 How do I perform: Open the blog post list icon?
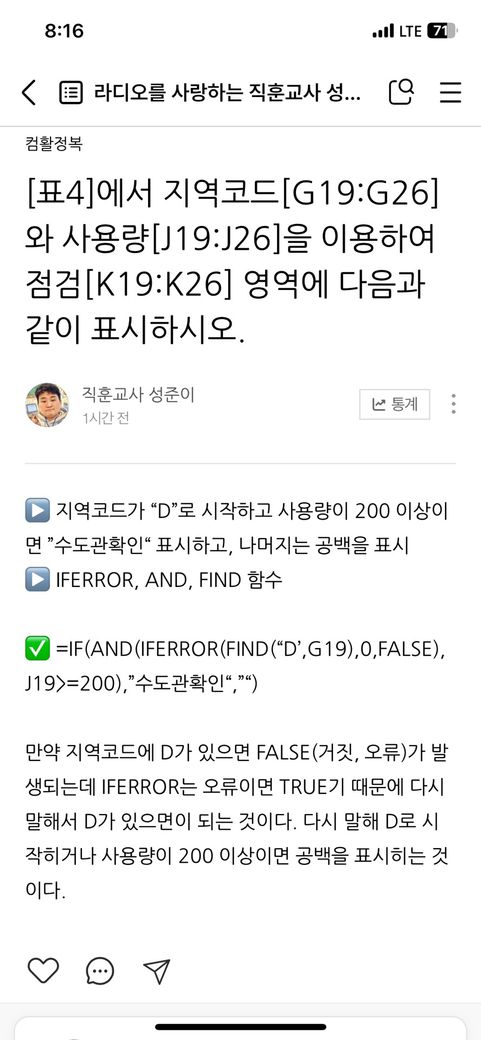(72, 93)
